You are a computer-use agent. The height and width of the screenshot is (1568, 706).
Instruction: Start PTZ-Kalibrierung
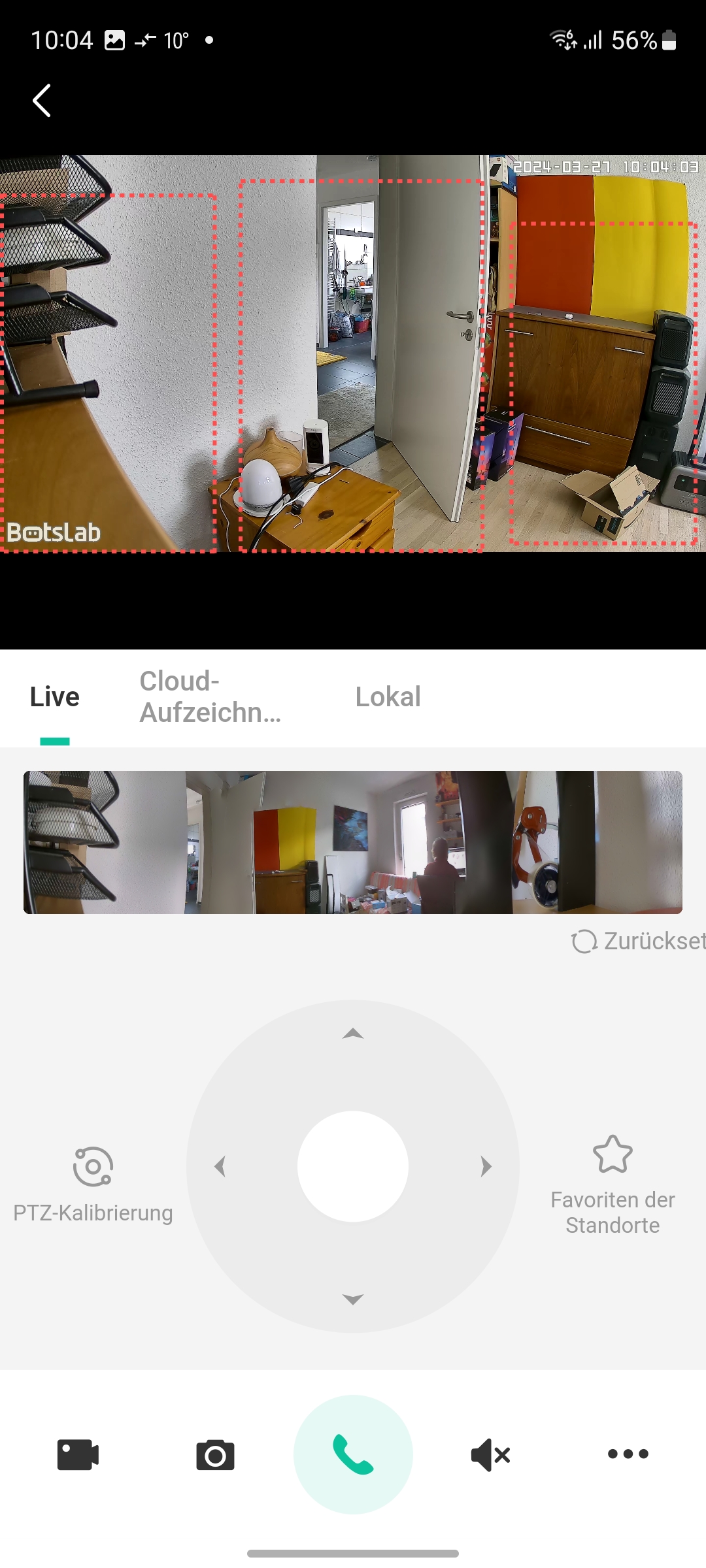(x=93, y=1184)
